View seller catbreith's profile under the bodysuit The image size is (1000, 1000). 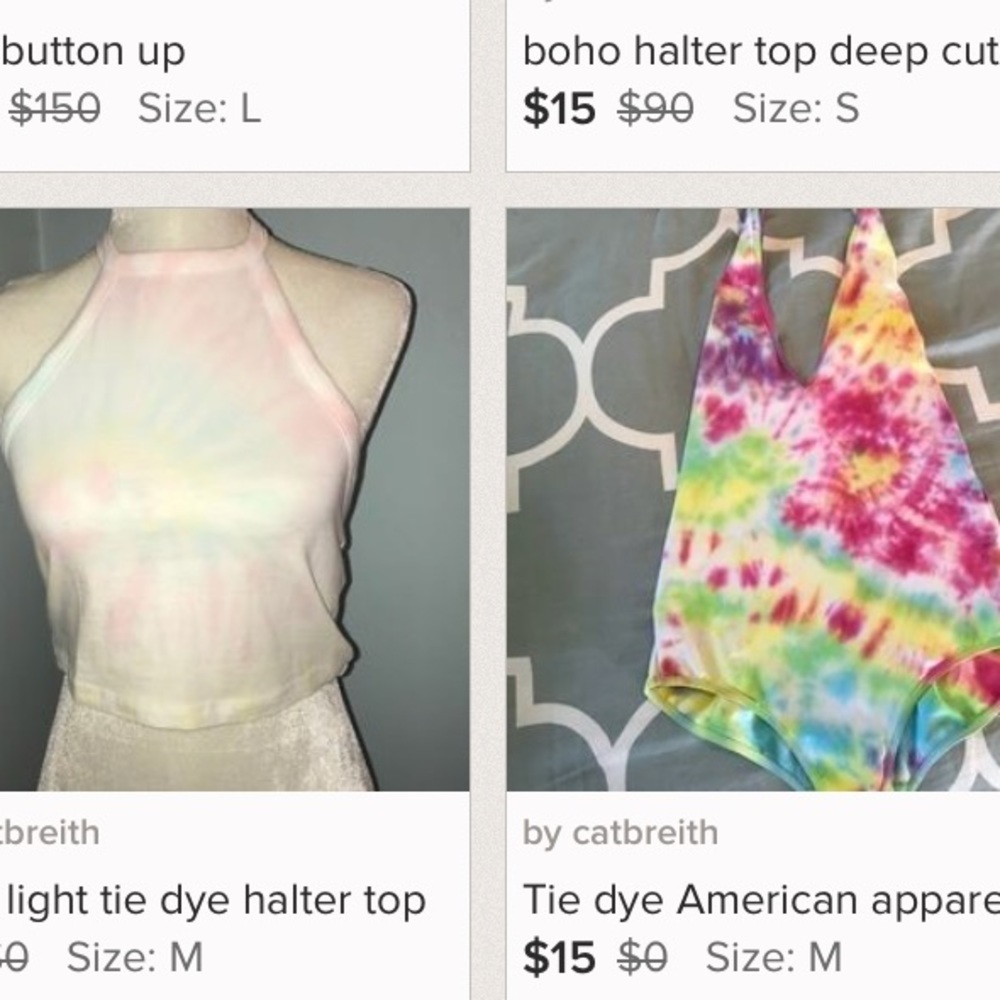click(643, 832)
